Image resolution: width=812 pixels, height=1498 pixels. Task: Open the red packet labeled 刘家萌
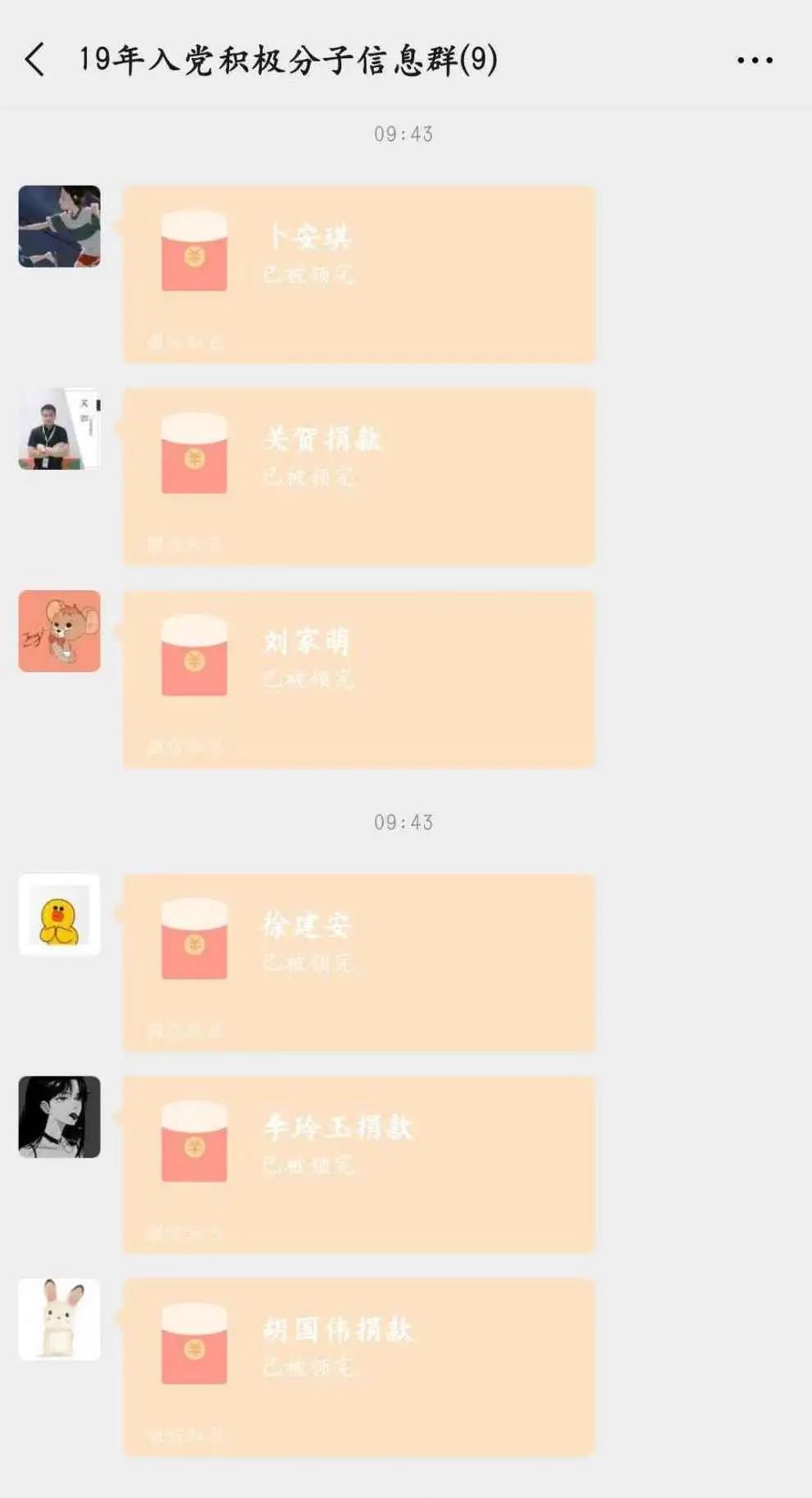359,679
